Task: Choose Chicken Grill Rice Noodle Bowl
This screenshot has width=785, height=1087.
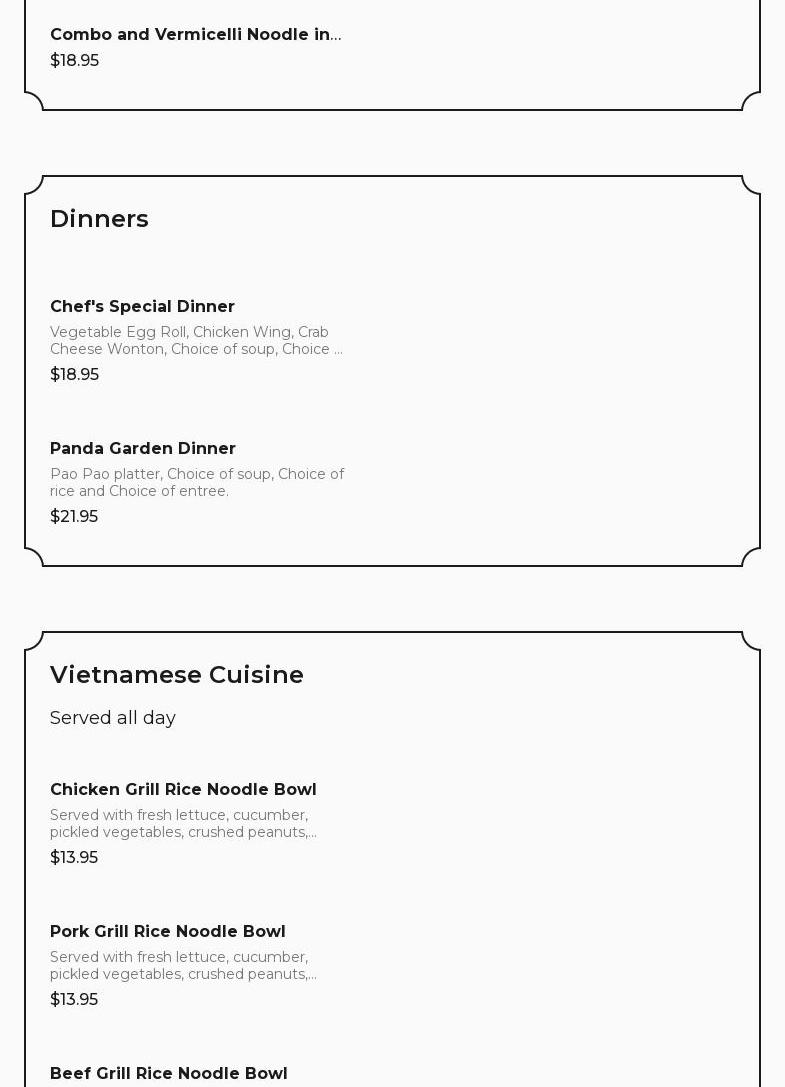Action: pos(183,790)
